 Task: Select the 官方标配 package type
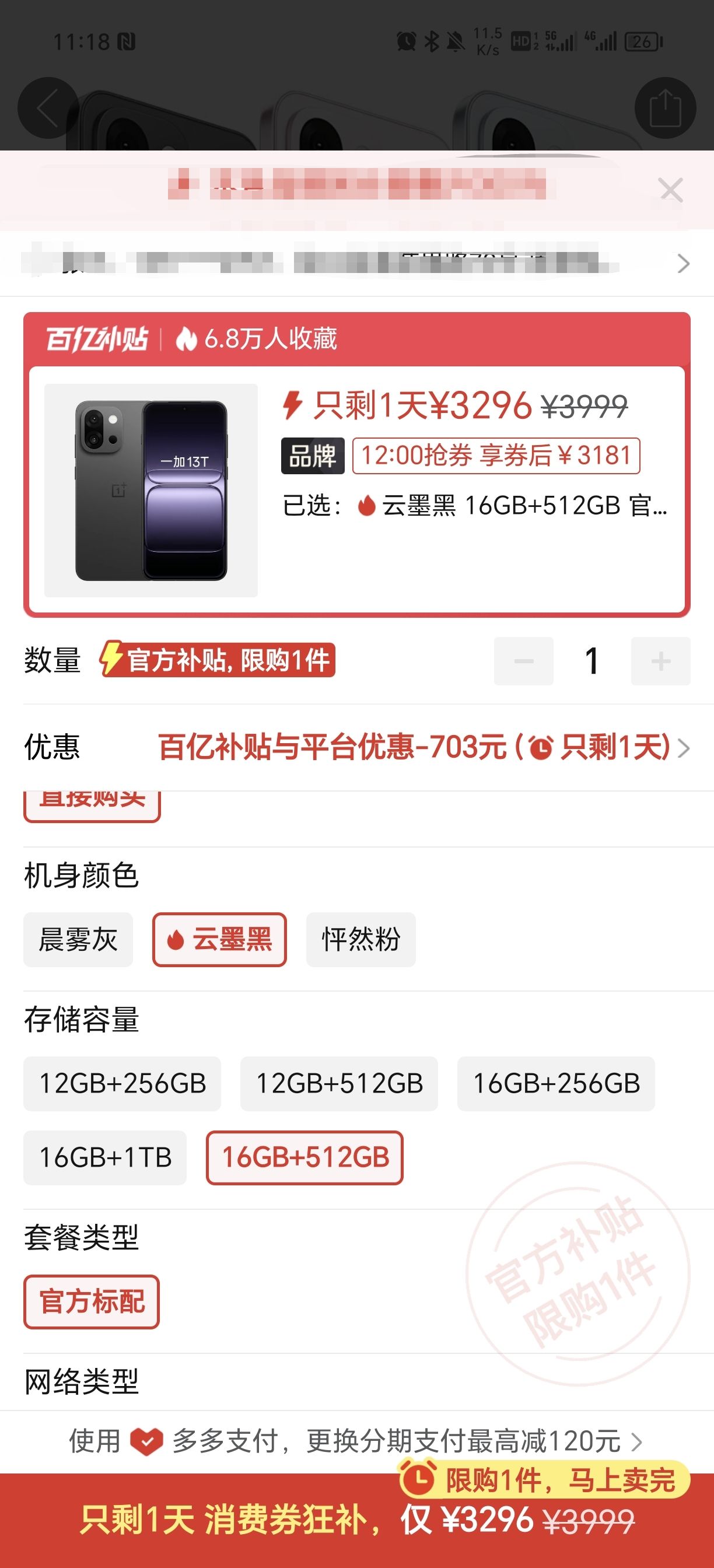click(x=92, y=1301)
